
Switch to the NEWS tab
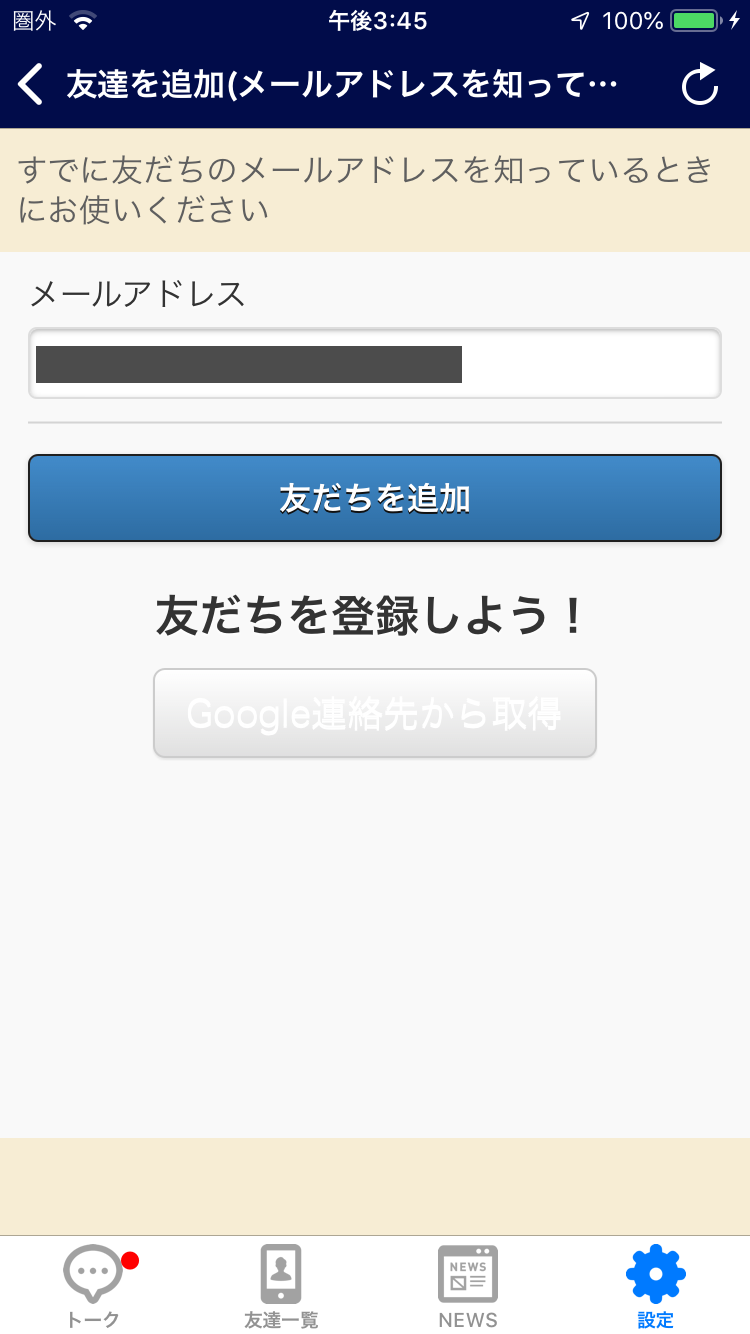point(468,1287)
